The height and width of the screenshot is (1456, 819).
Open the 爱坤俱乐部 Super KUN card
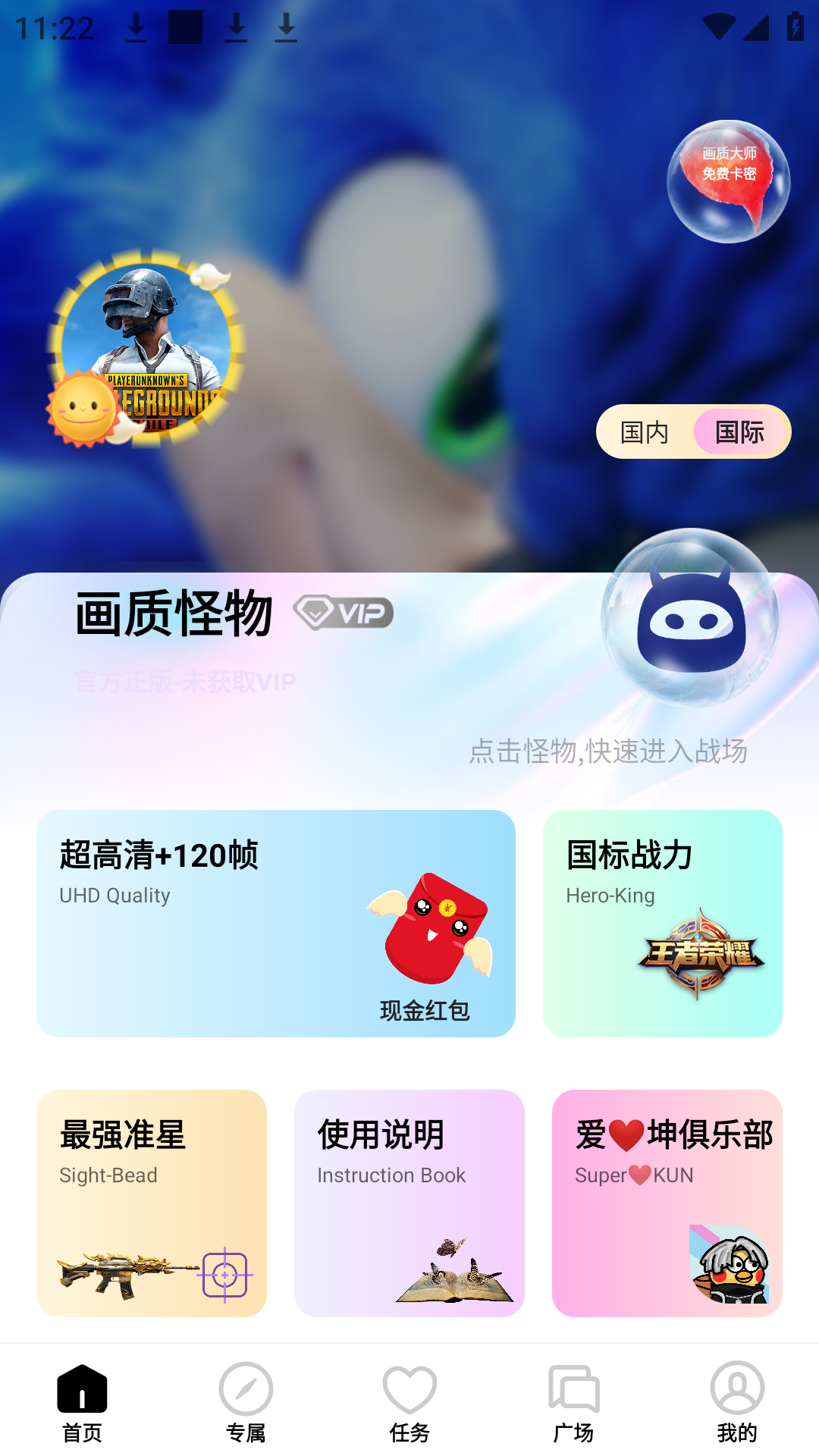click(x=667, y=1203)
